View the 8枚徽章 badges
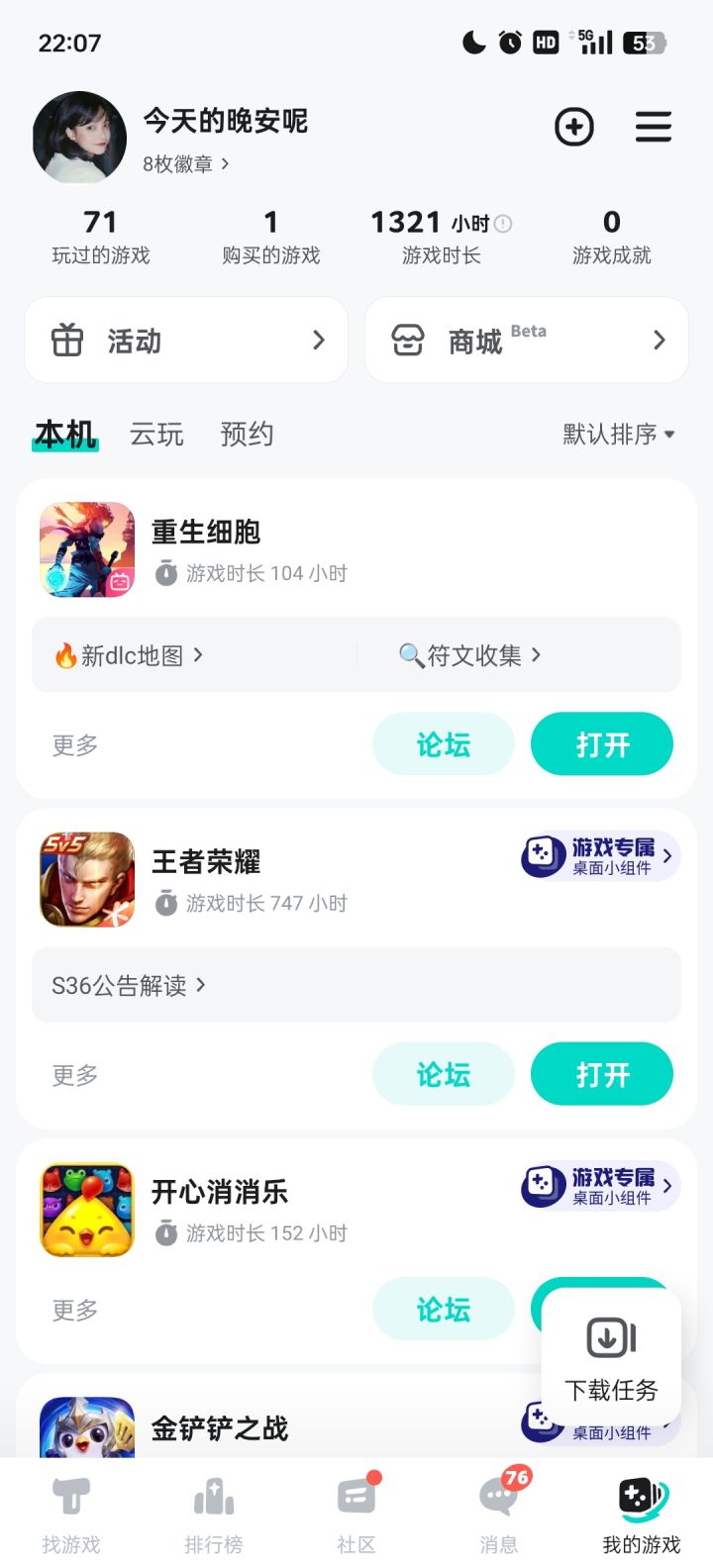The height and width of the screenshot is (1568, 713). [x=186, y=164]
